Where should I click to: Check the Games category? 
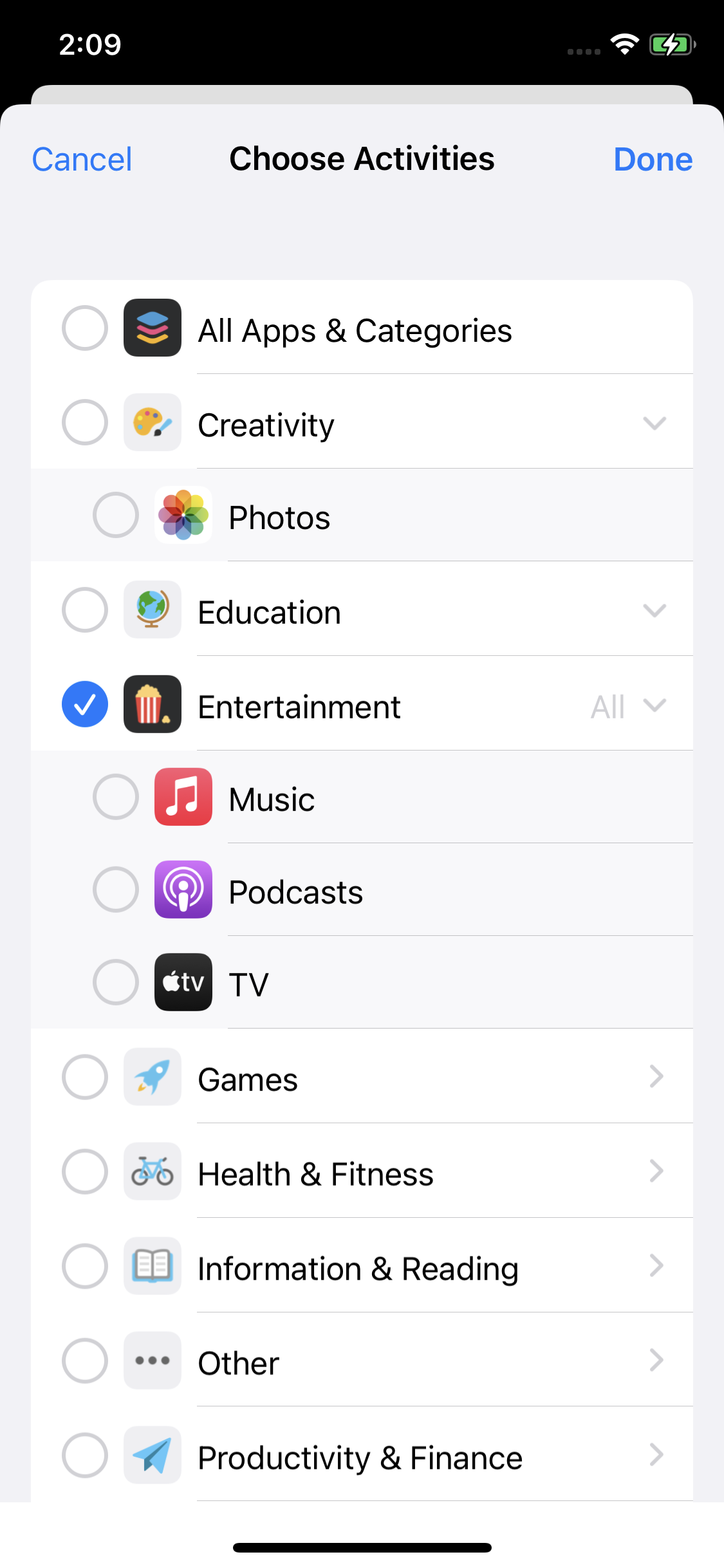click(85, 1078)
